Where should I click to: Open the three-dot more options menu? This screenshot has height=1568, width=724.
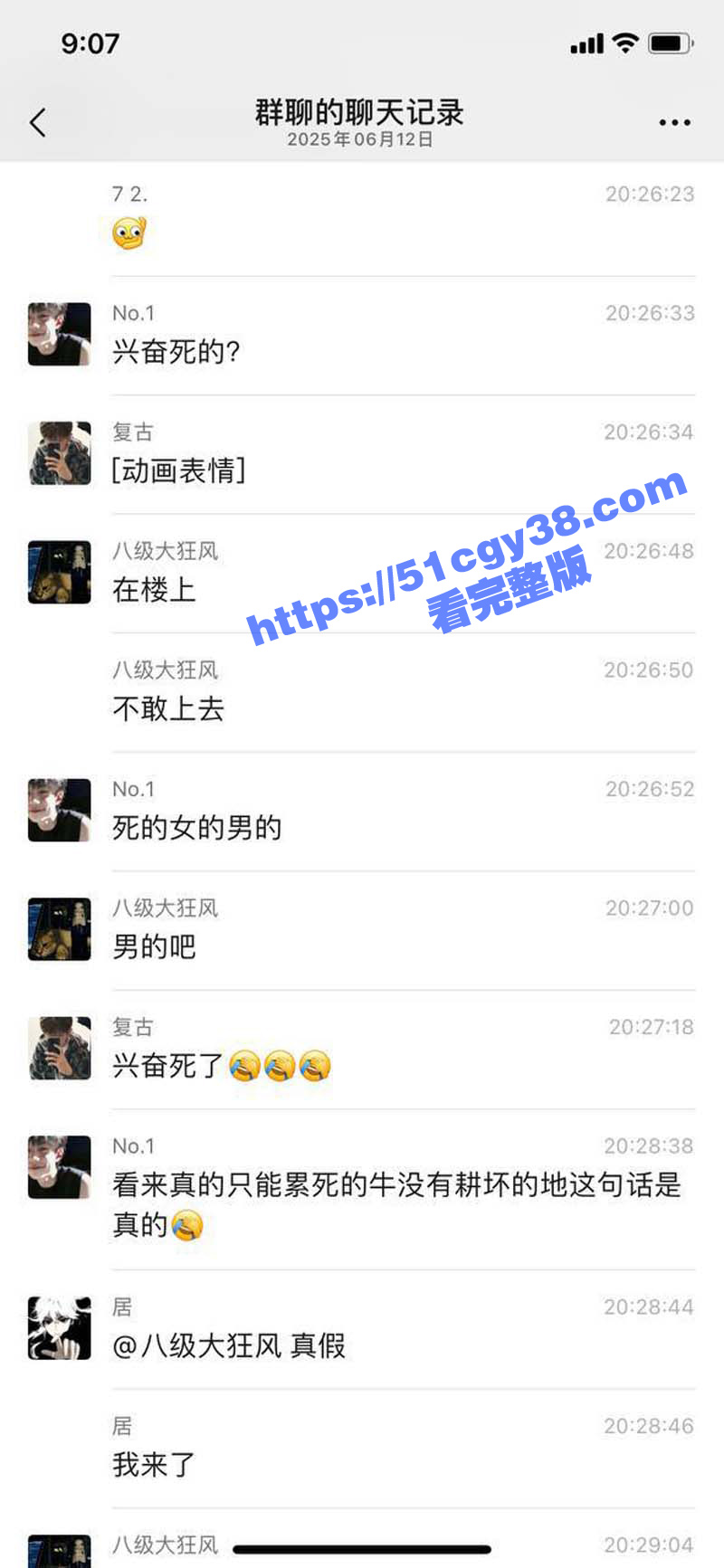674,122
